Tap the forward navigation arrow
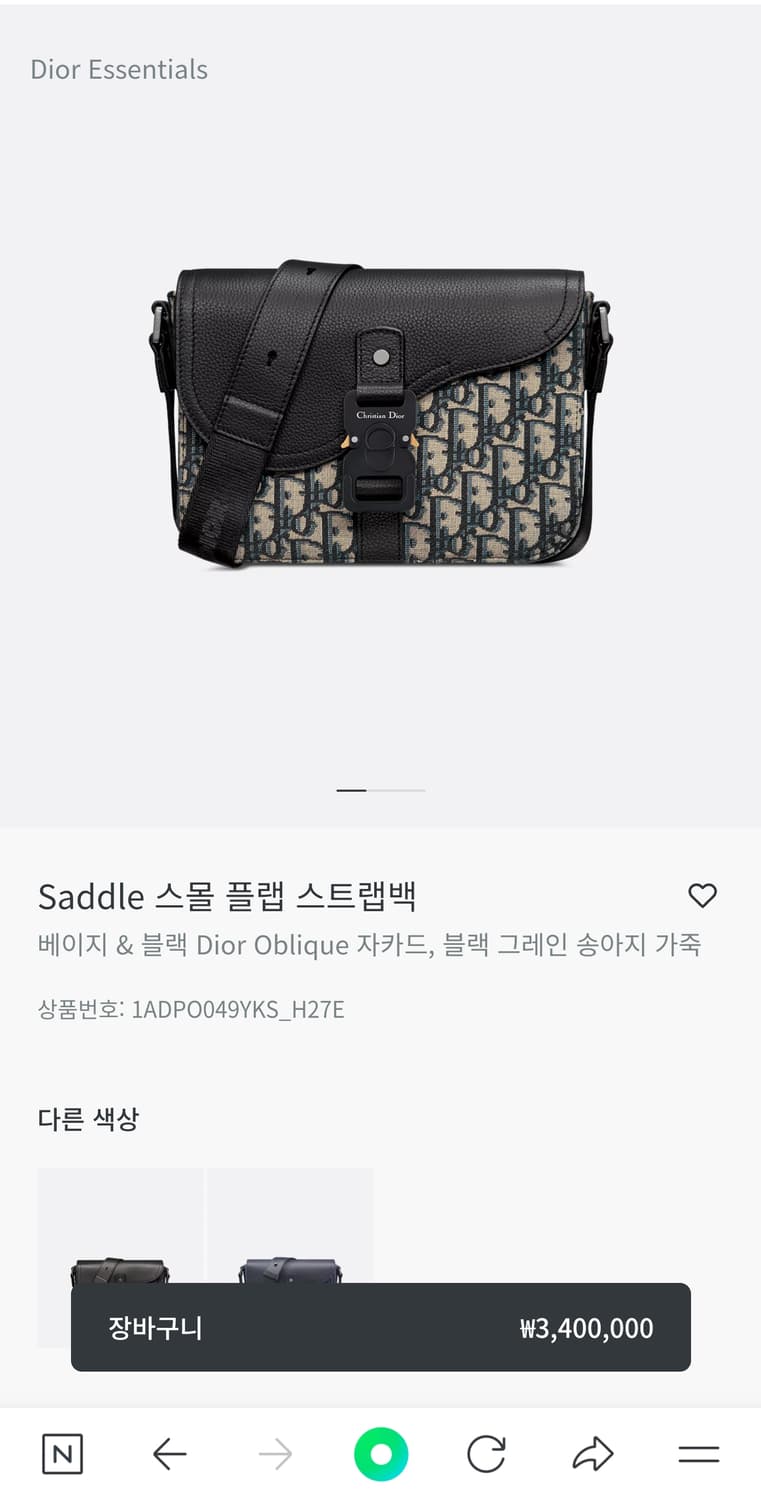 coord(274,1455)
